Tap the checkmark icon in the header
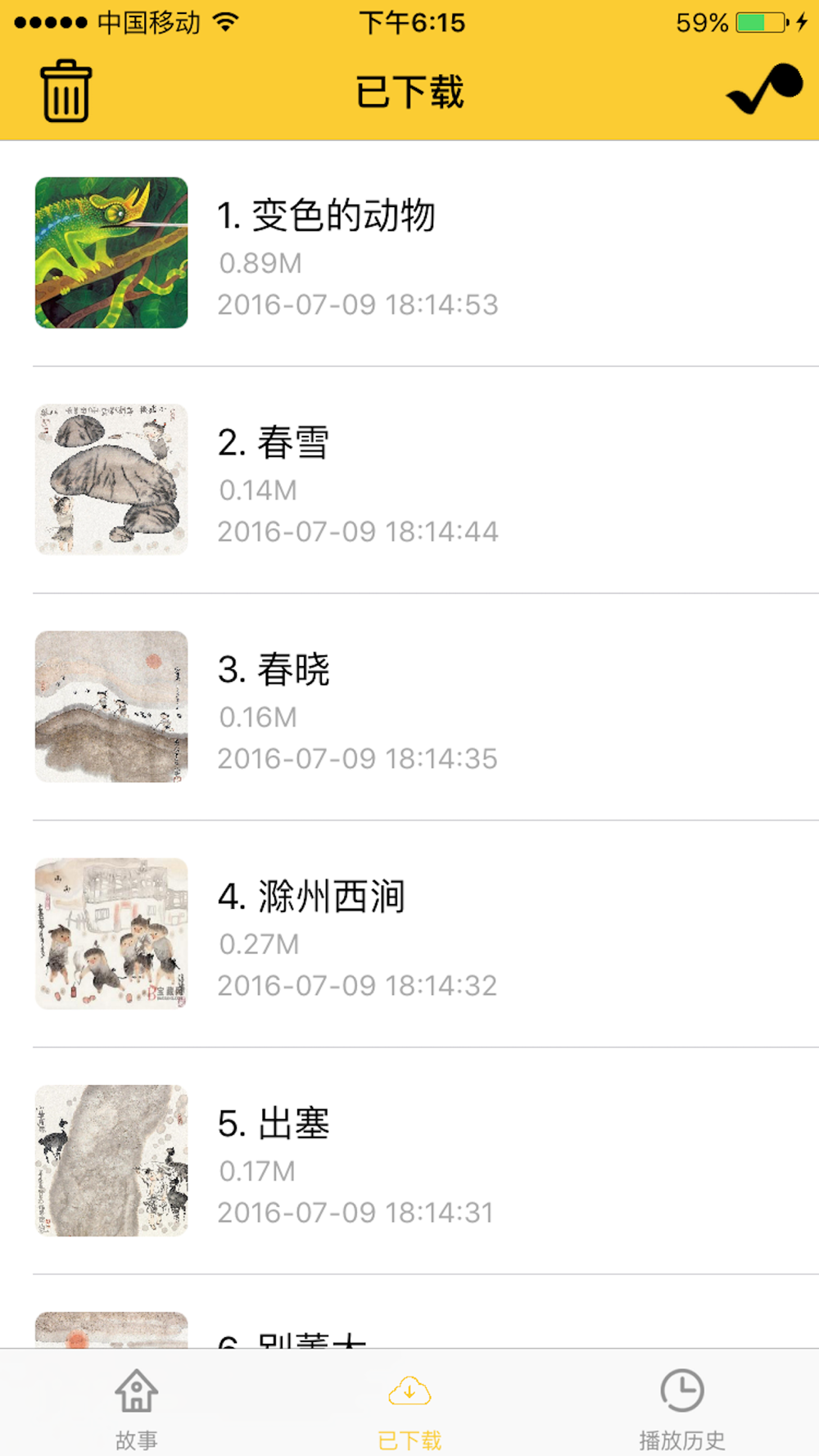 (x=764, y=88)
